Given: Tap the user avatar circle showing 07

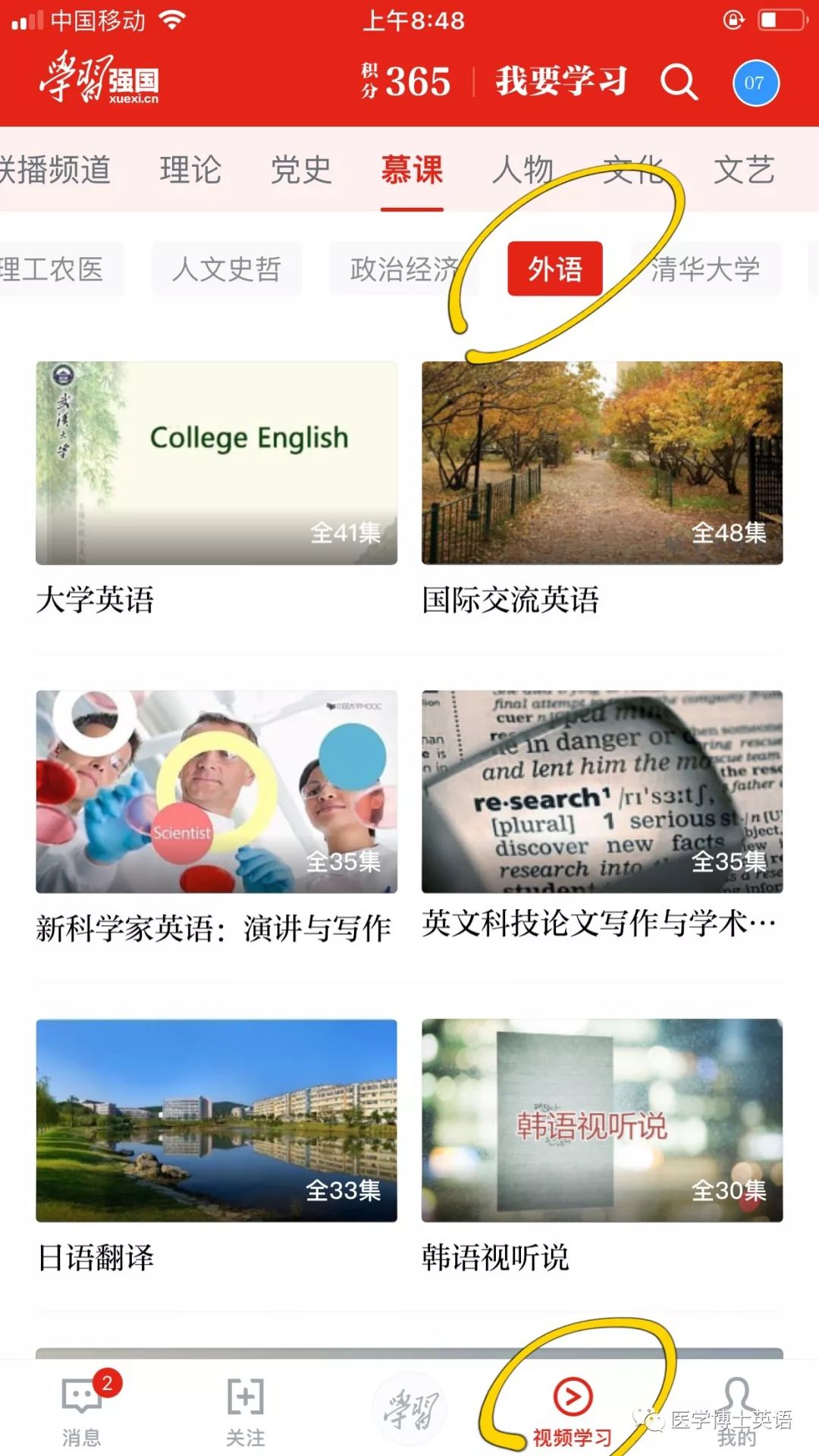Looking at the screenshot, I should click(753, 83).
